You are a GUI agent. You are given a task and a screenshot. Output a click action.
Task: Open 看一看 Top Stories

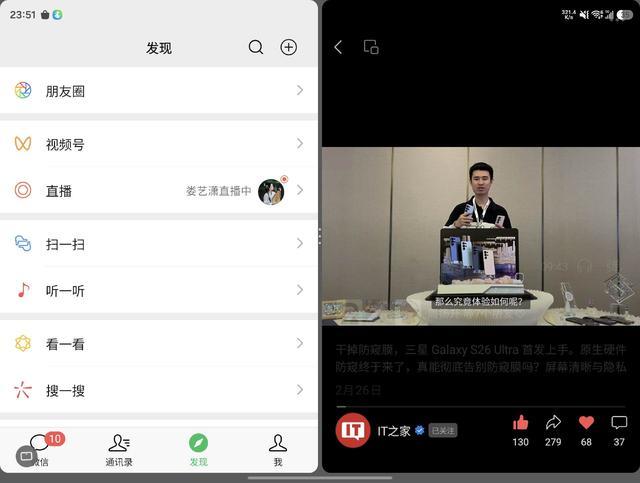159,344
